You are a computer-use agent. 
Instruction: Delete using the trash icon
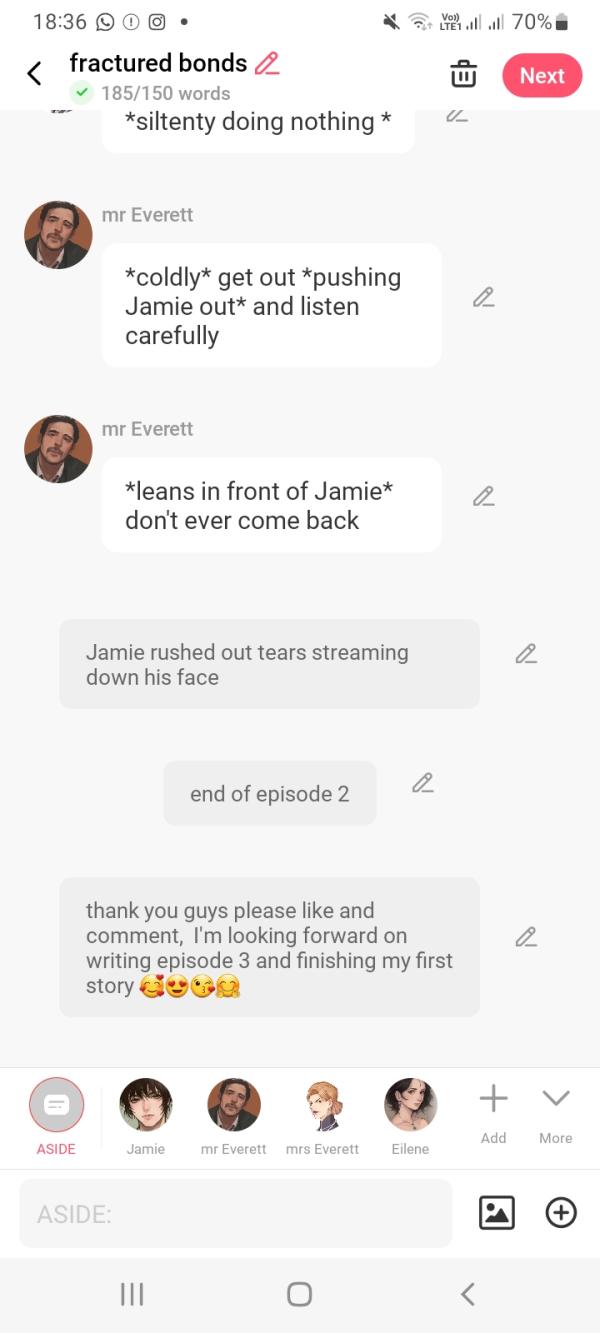[x=463, y=75]
